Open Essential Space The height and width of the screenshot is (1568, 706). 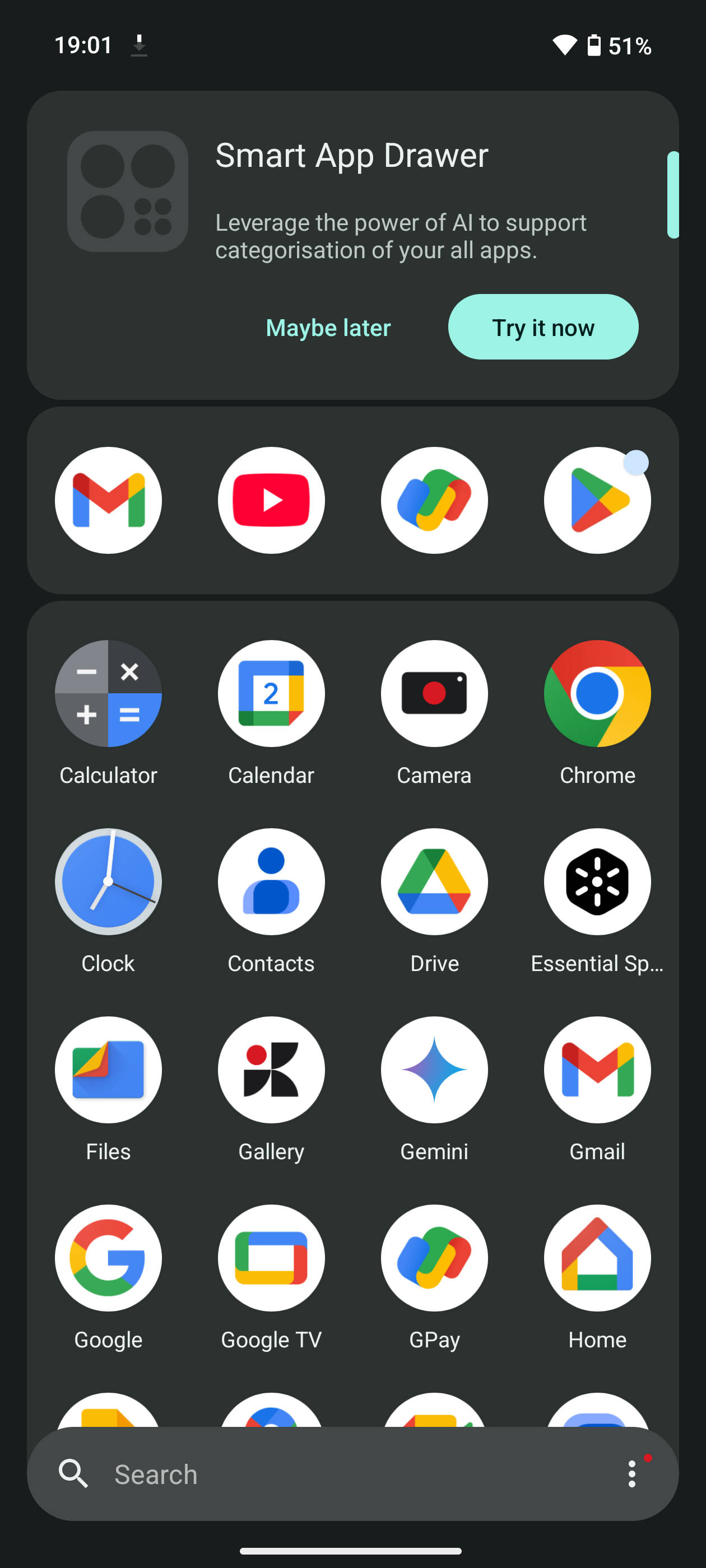tap(597, 881)
